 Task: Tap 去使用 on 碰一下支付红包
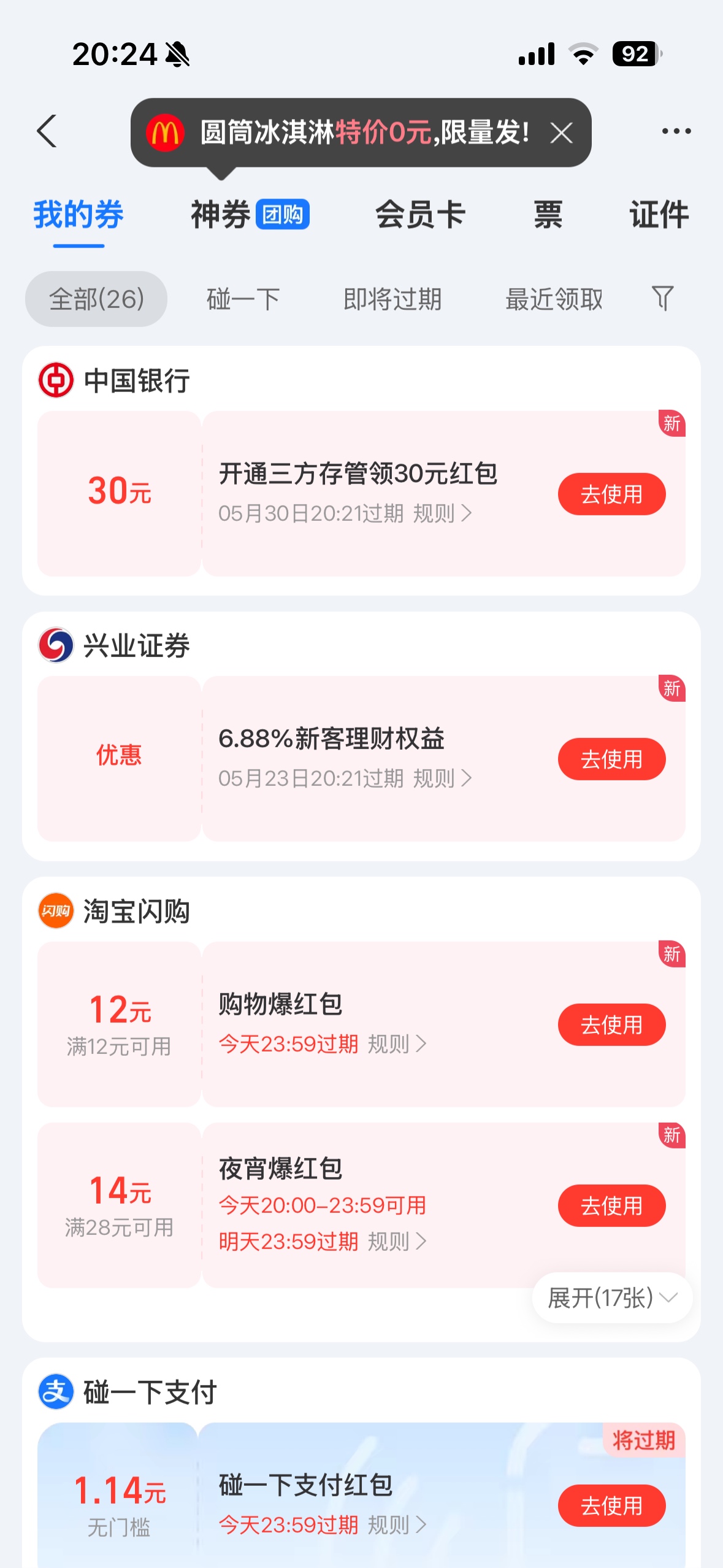pos(611,1505)
